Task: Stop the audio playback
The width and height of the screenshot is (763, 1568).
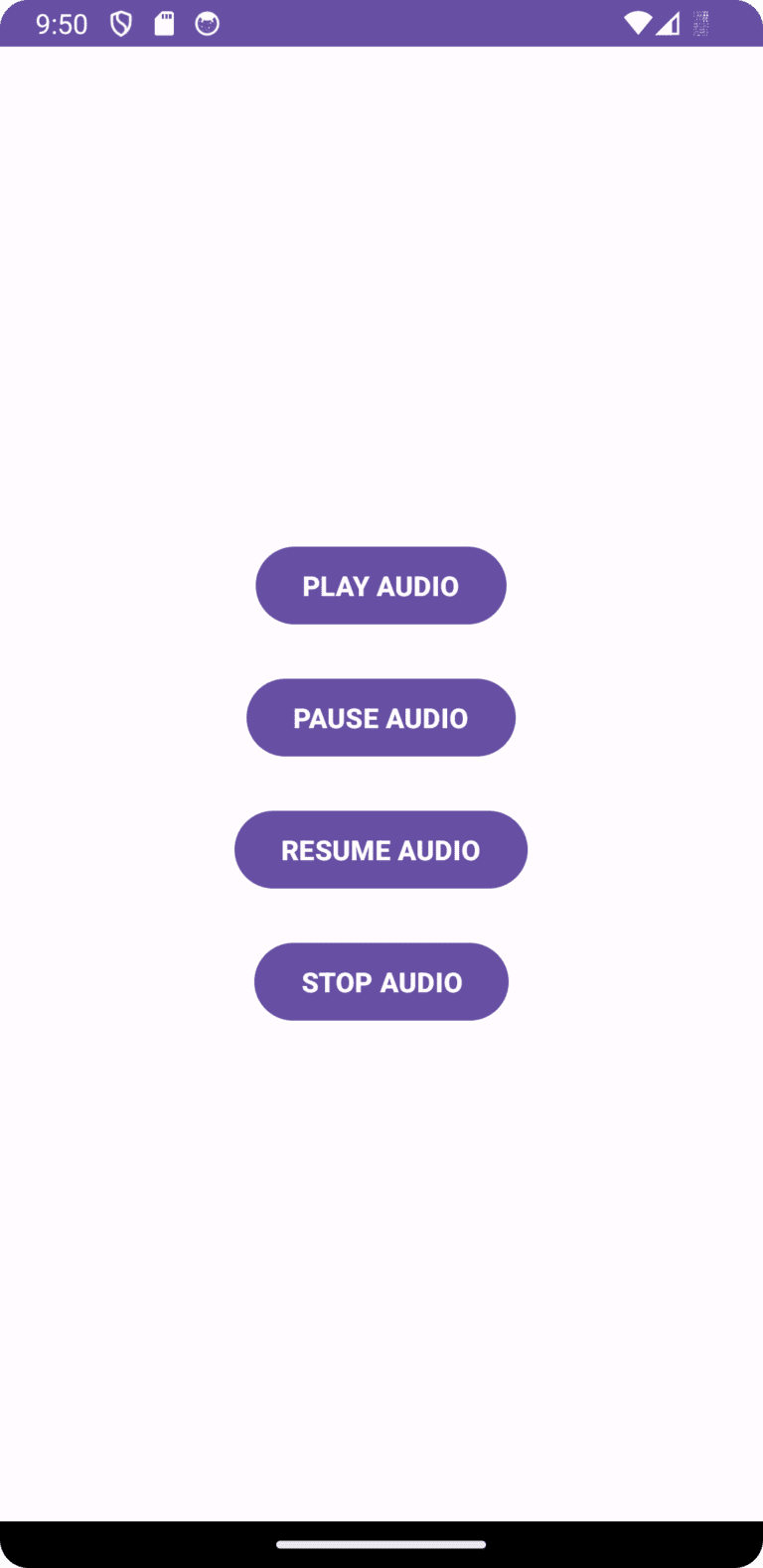Action: click(x=381, y=982)
